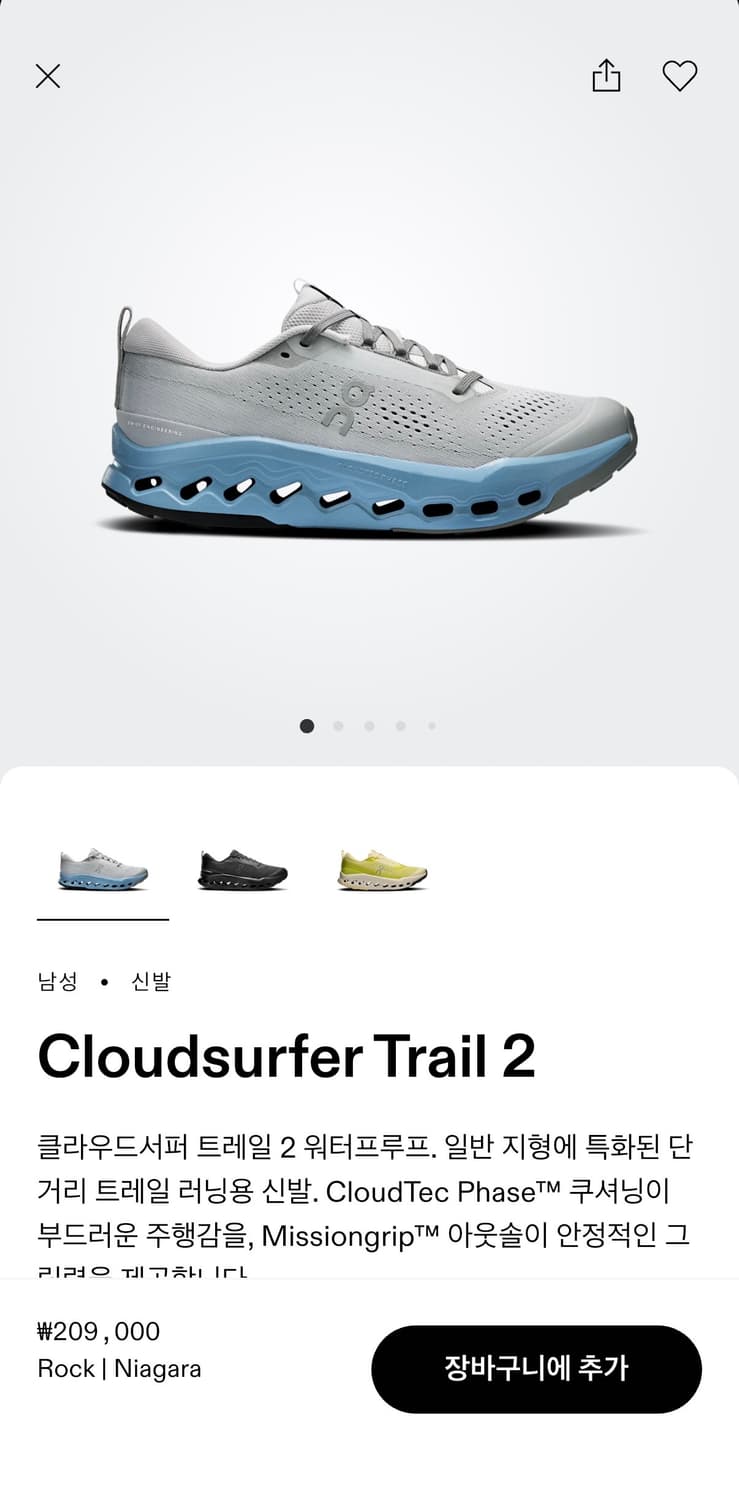This screenshot has width=739, height=1500.
Task: Open the 신발 category link
Action: click(x=152, y=982)
